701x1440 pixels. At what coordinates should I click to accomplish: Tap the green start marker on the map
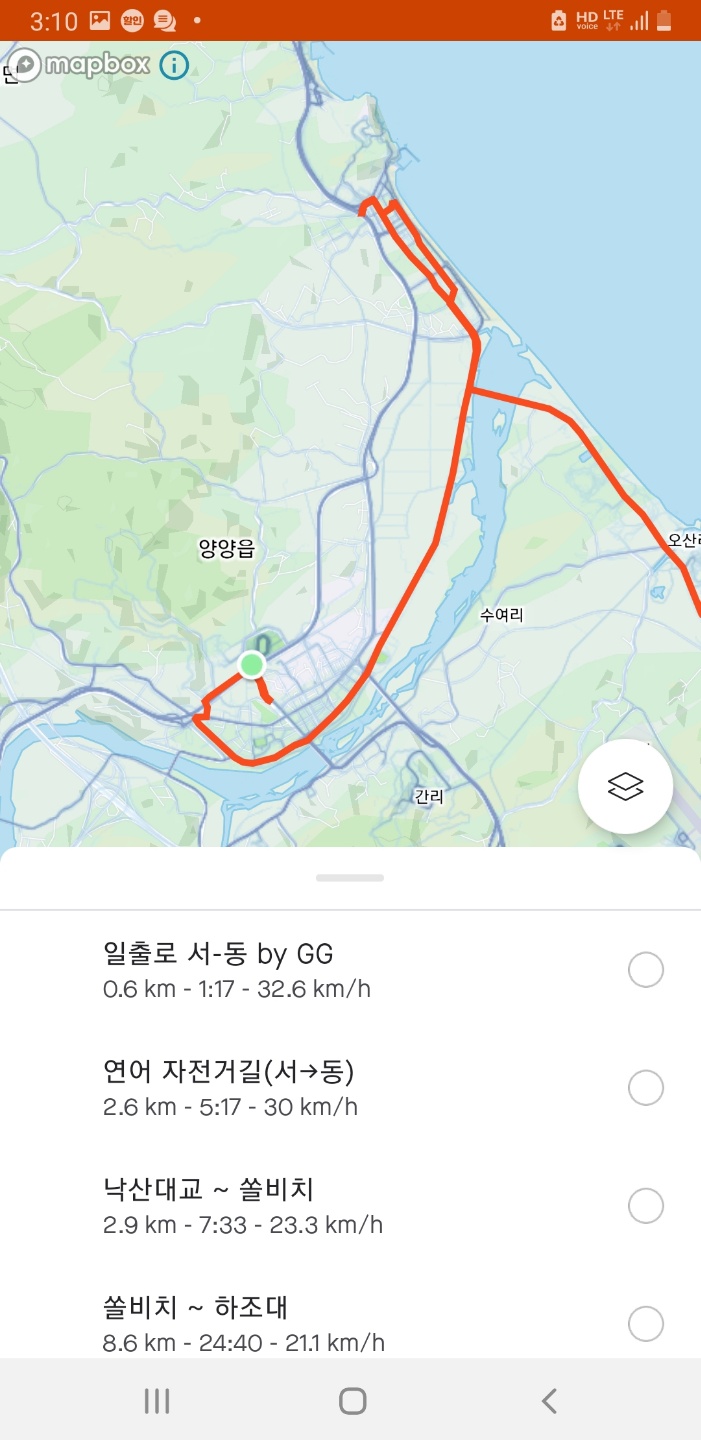252,665
